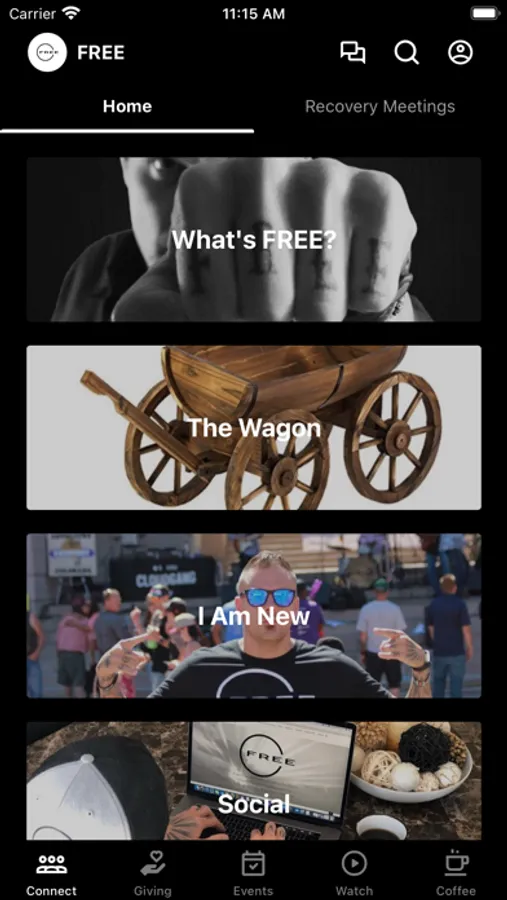Select the Home tab
507x900 pixels.
click(x=127, y=107)
